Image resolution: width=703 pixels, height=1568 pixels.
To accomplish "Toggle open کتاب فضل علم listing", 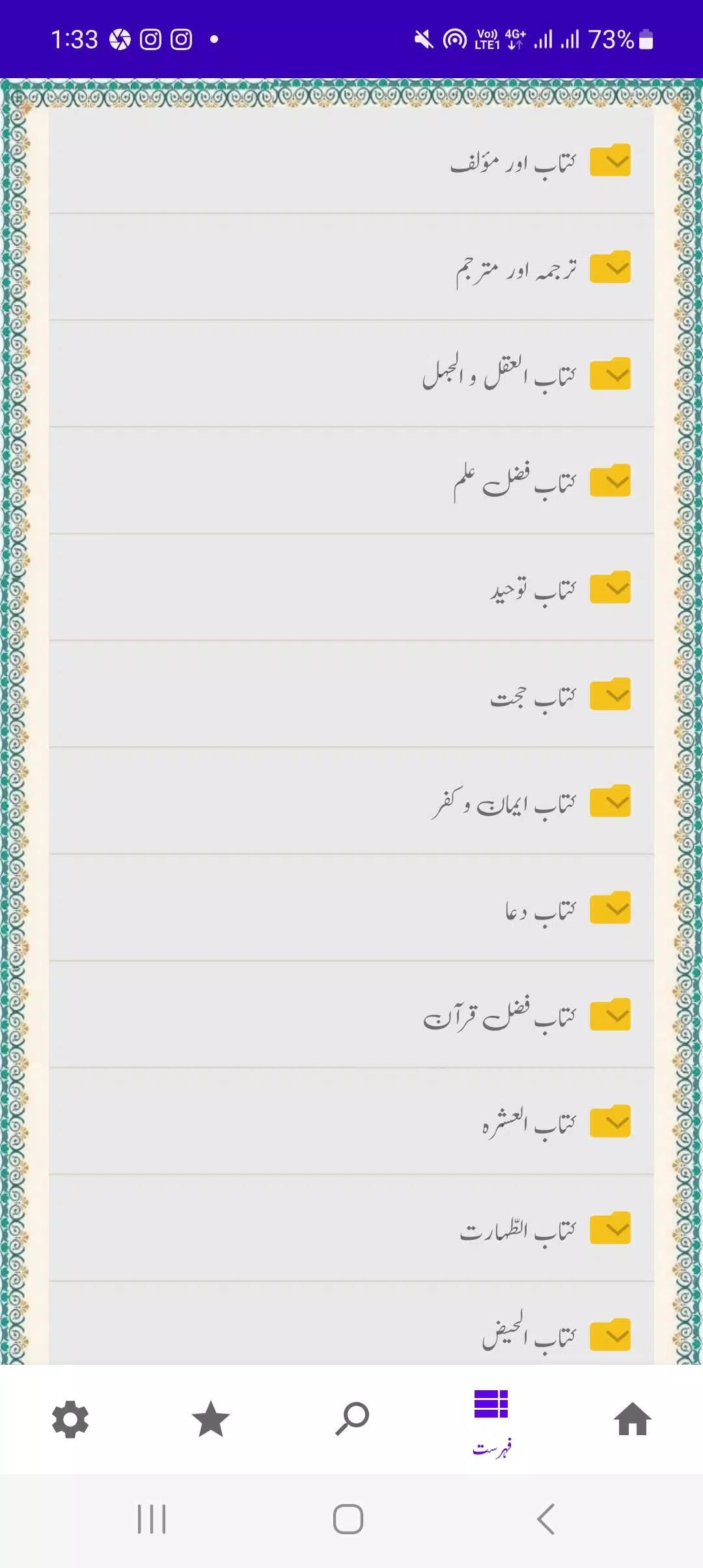I will point(610,481).
